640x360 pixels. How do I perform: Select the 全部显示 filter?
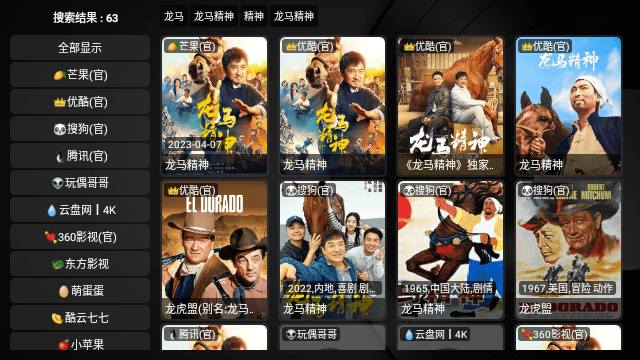(x=80, y=48)
